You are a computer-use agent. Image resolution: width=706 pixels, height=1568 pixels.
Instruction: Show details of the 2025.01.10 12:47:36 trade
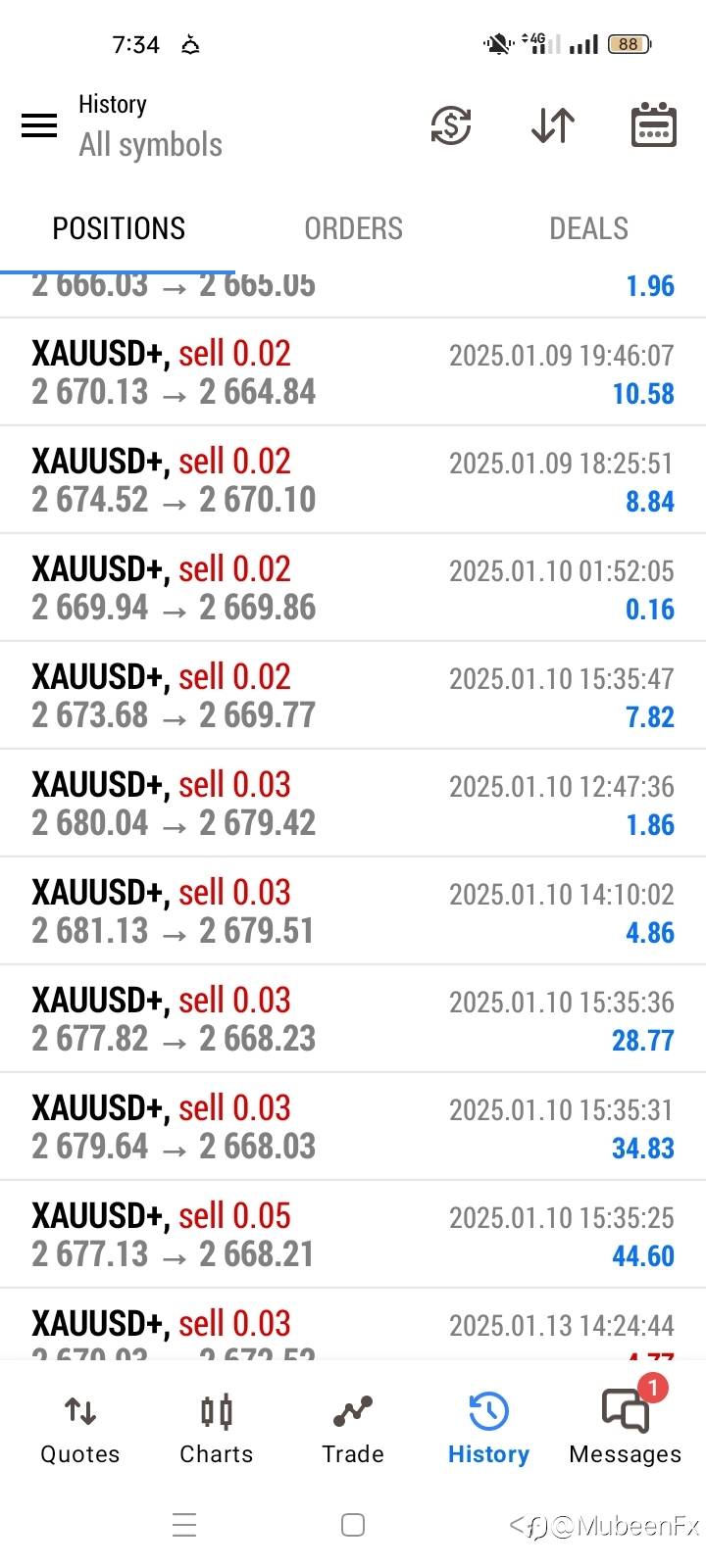pyautogui.click(x=353, y=804)
